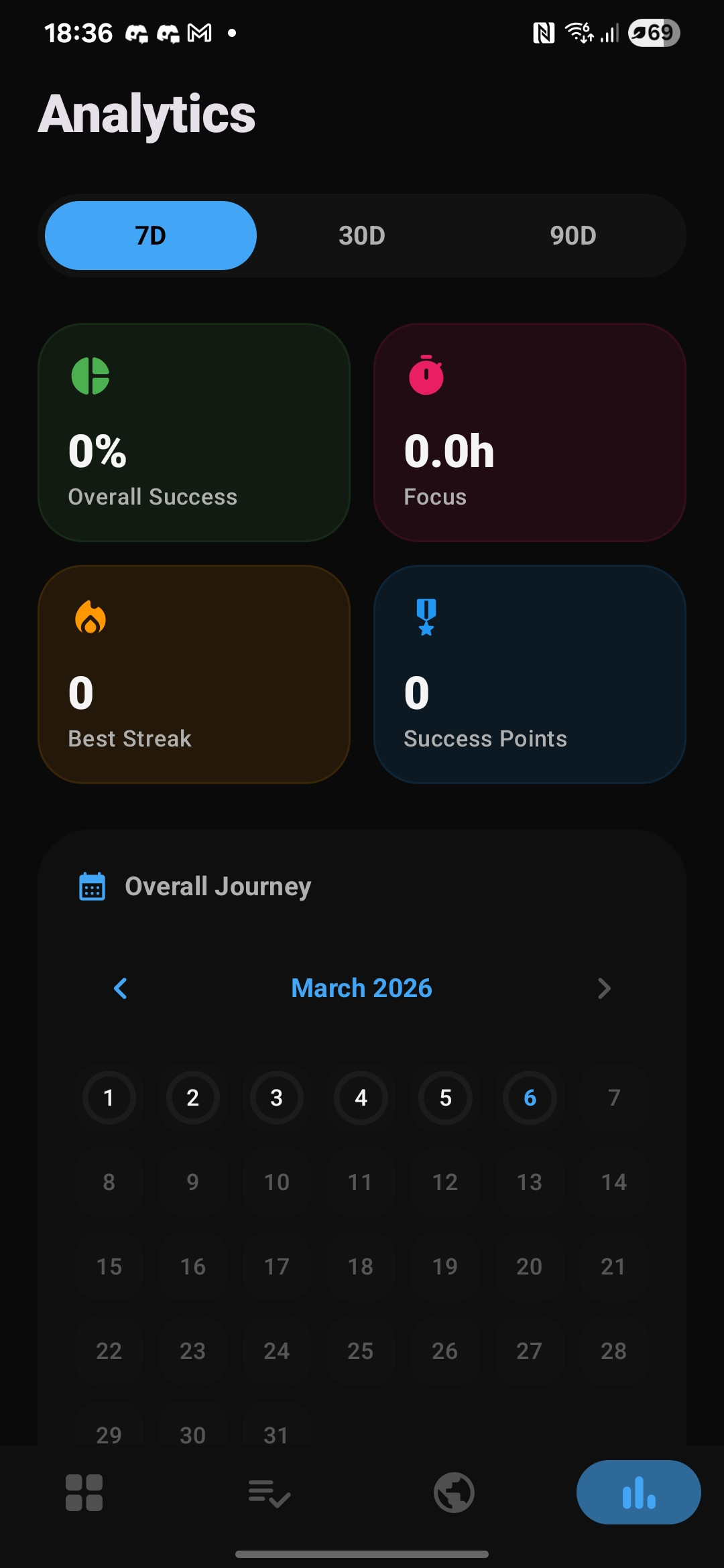
Task: Select March 1 in the calendar
Action: point(109,1098)
